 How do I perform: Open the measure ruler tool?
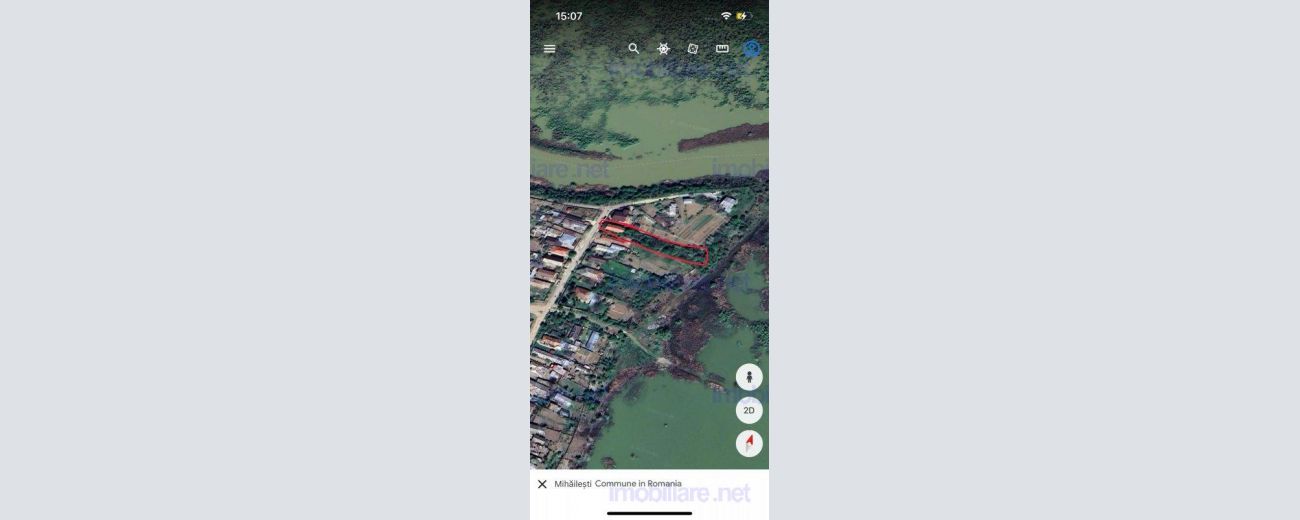pyautogui.click(x=722, y=49)
